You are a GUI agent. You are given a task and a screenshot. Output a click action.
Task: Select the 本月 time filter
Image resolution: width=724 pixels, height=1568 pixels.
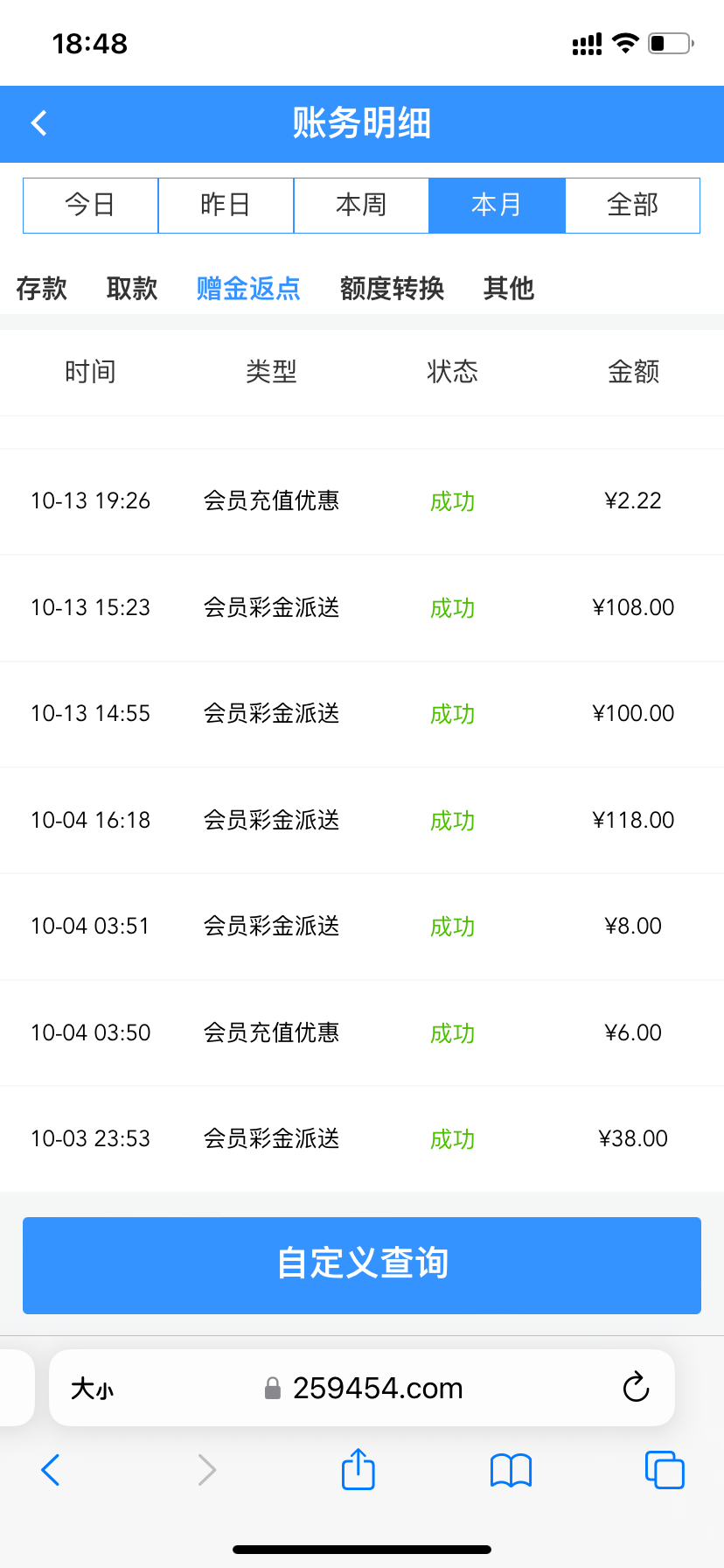point(497,206)
